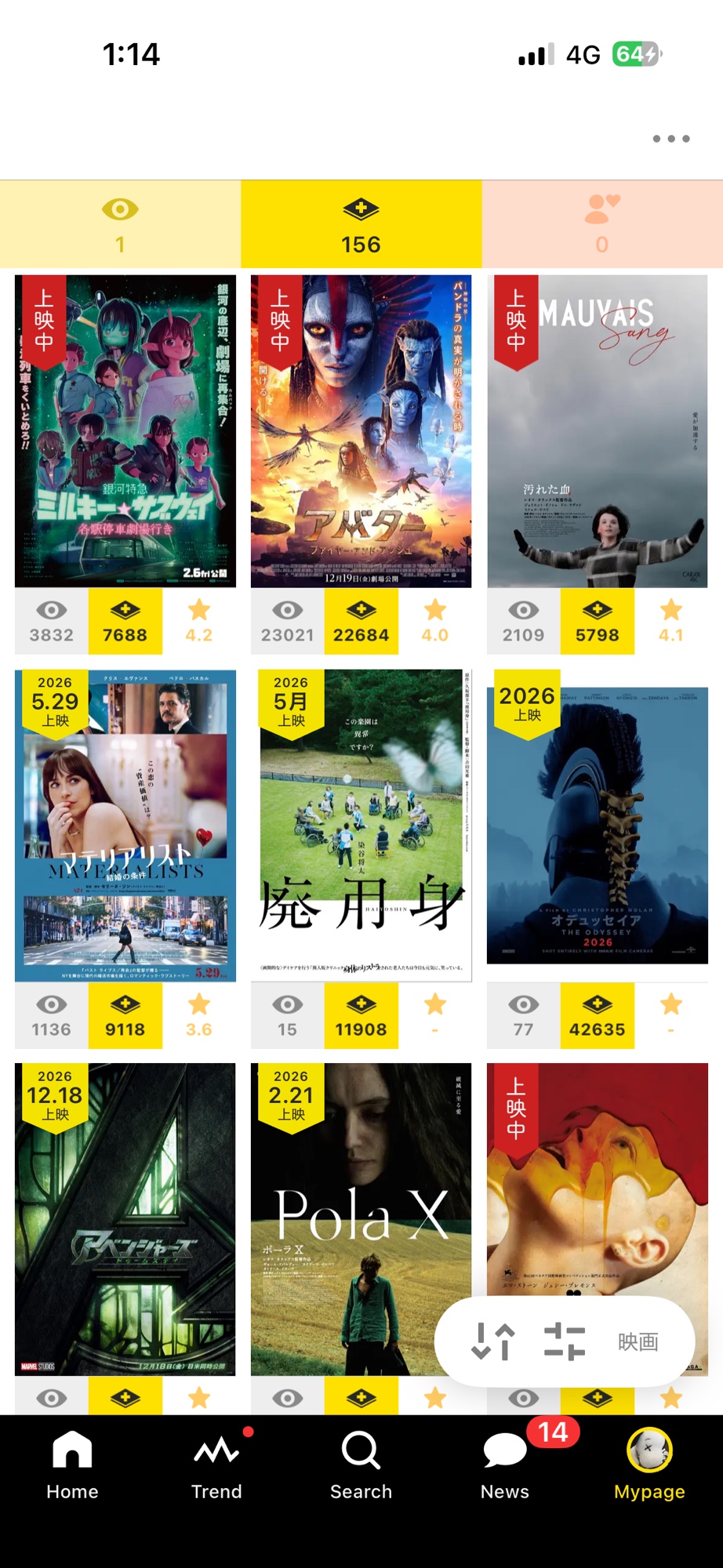Open the filter sliders icon
This screenshot has height=1568, width=723.
tap(565, 1341)
